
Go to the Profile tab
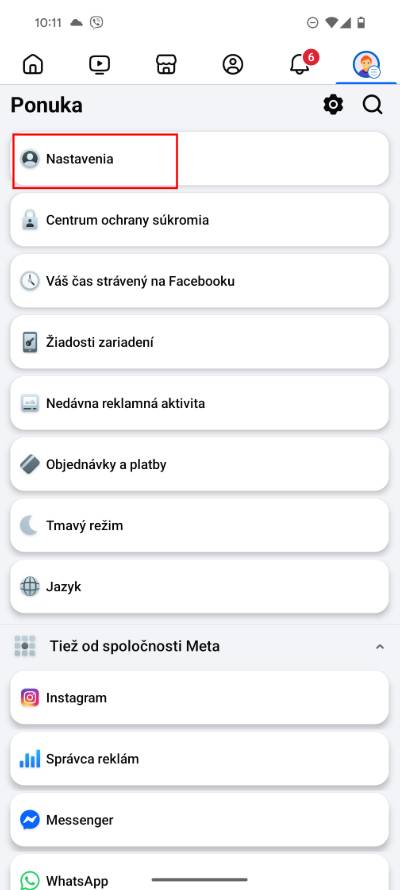(x=233, y=65)
